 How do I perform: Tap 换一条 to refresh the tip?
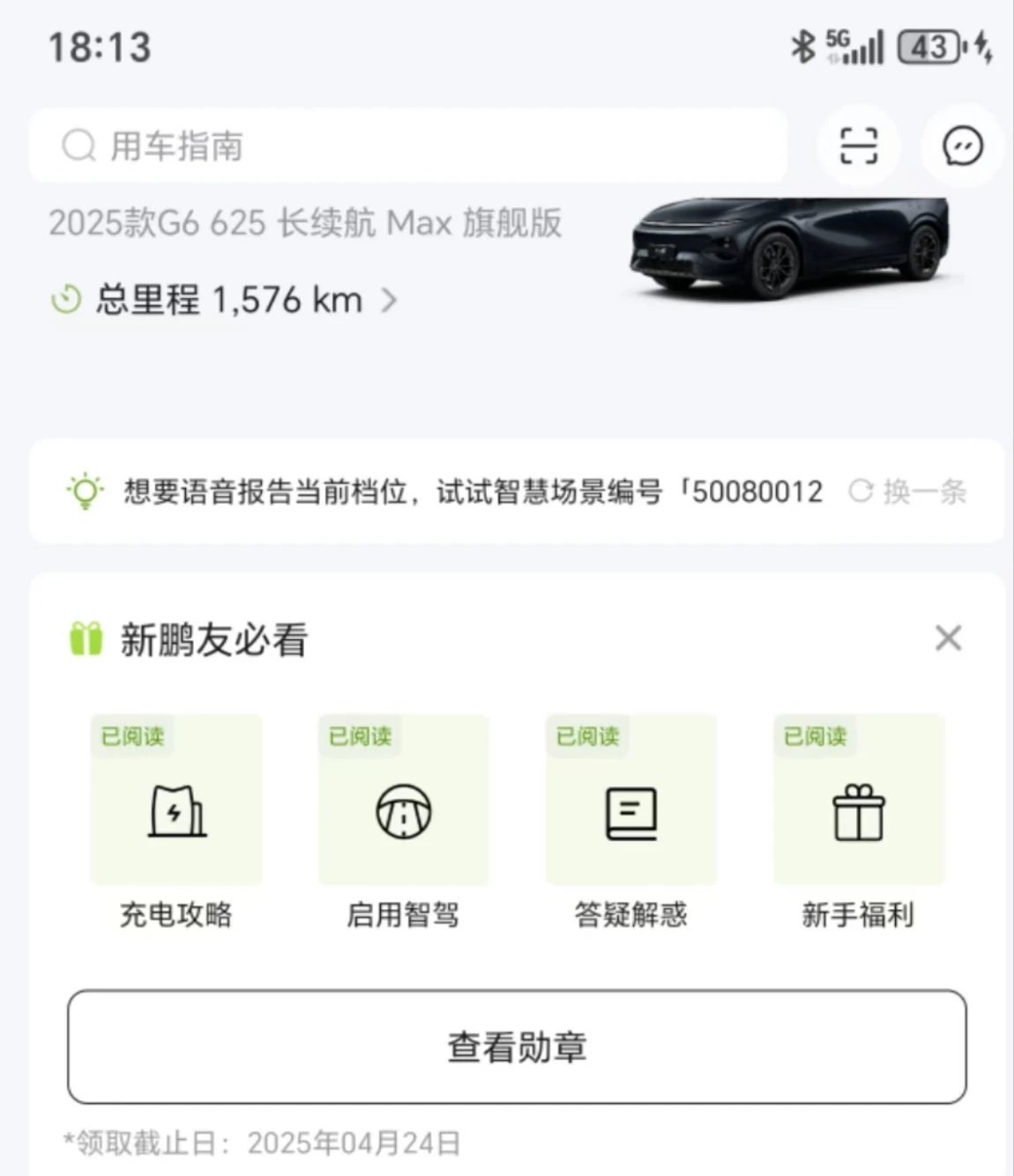908,492
